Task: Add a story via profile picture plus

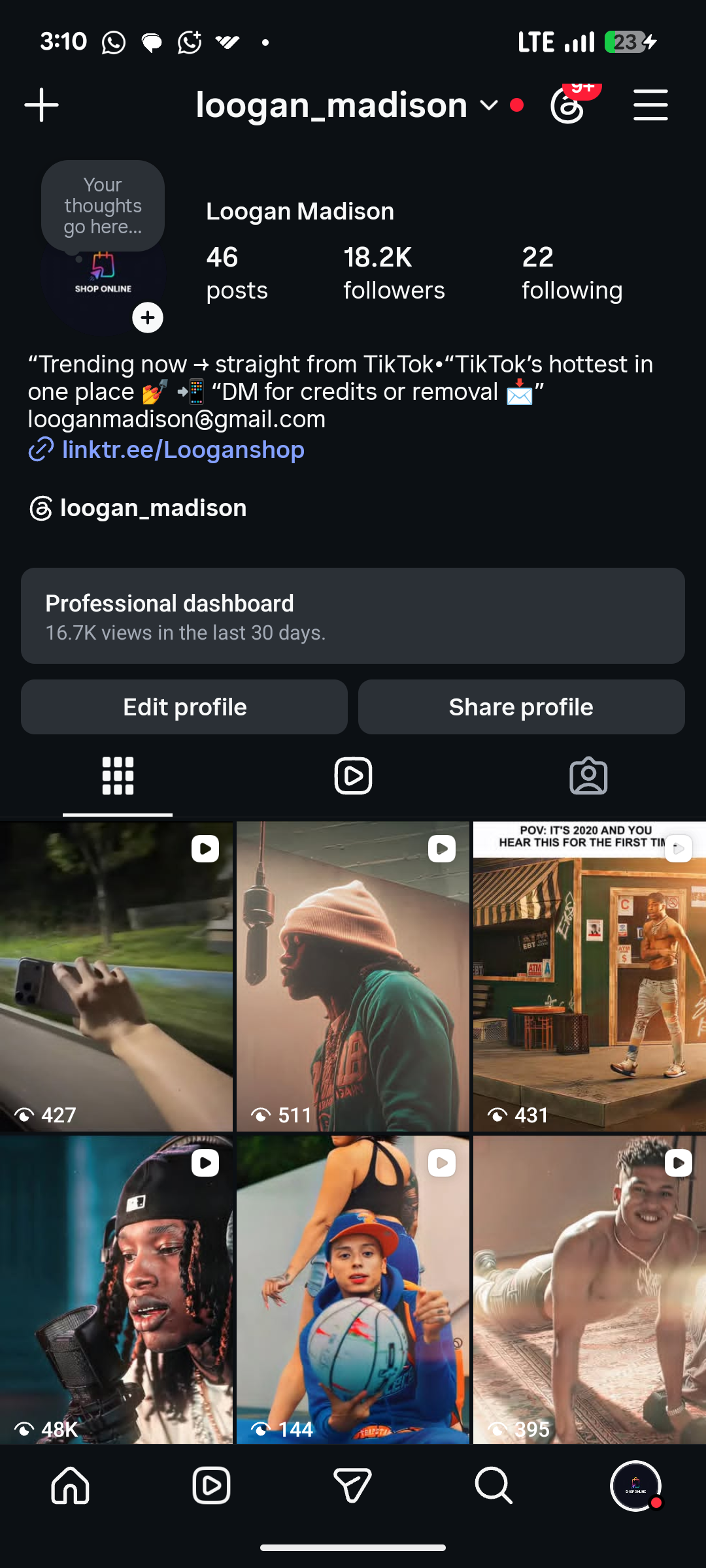Action: pos(148,318)
